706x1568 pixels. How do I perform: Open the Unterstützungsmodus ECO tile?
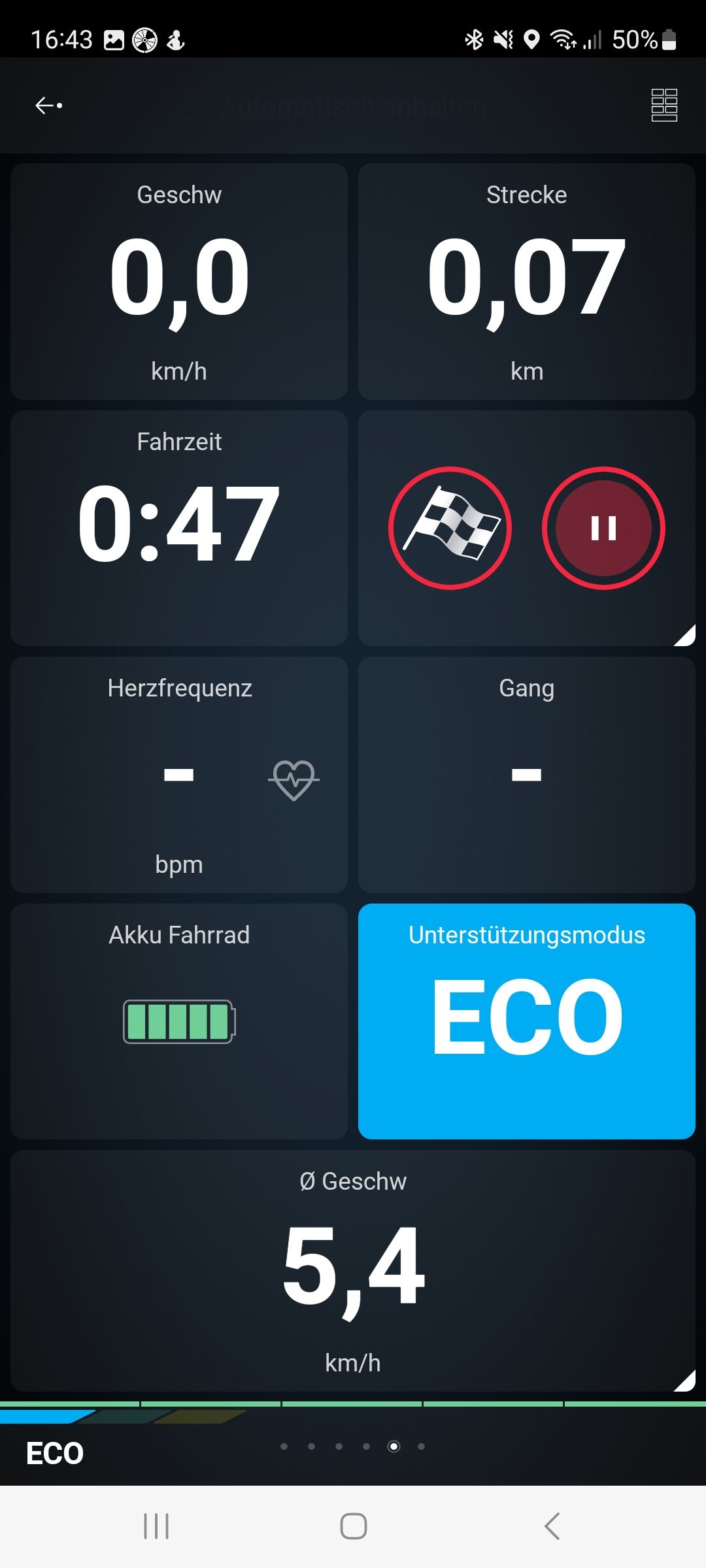(x=526, y=1021)
